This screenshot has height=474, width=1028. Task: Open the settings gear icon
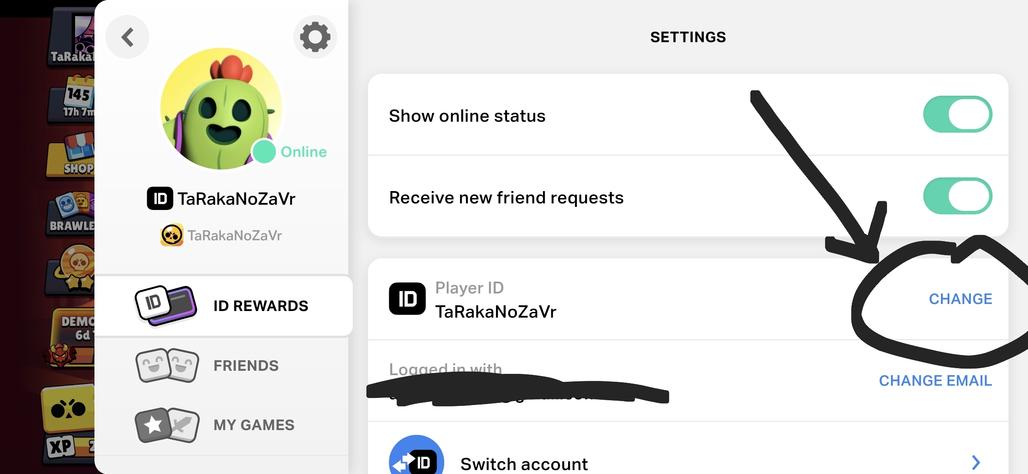click(x=315, y=37)
